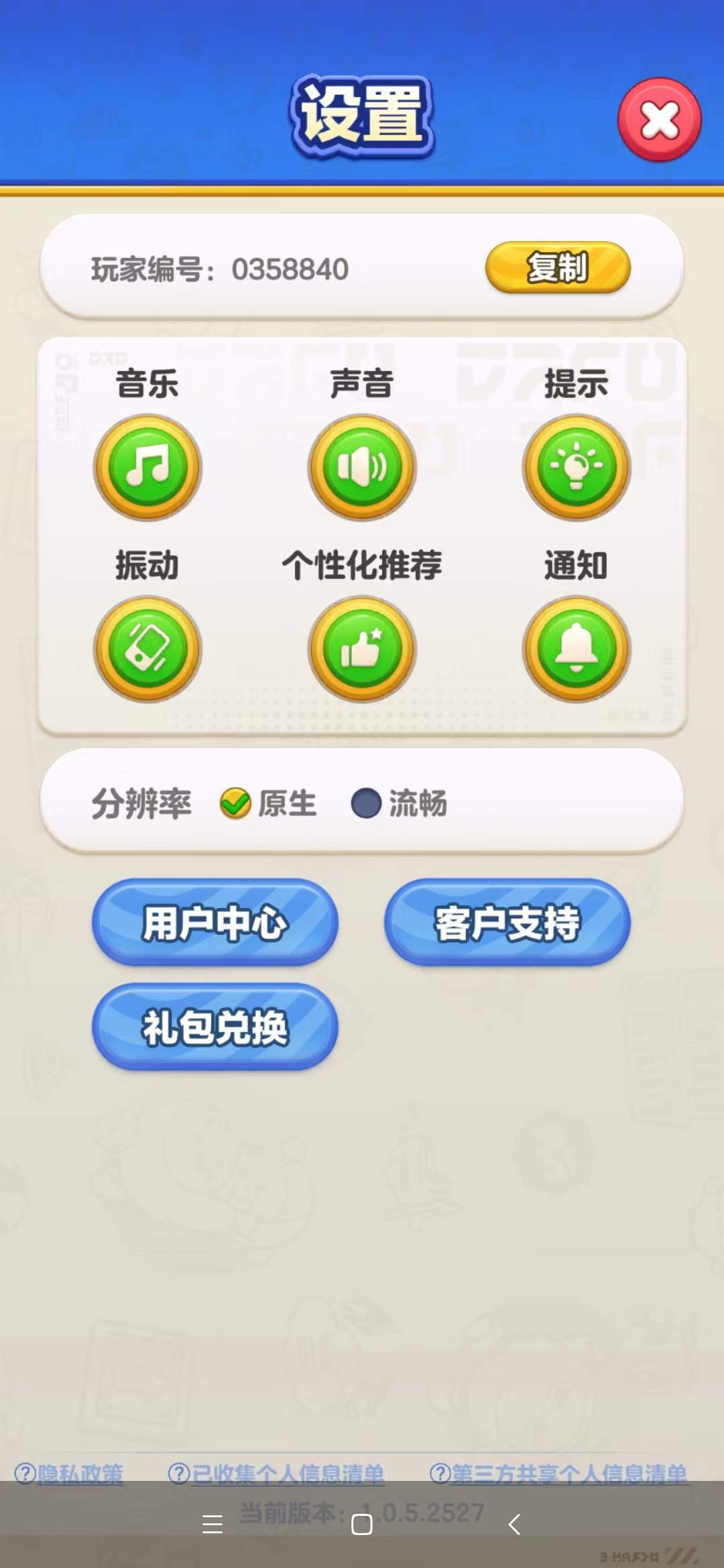This screenshot has height=1568, width=724.
Task: Copy the player ID with 复制
Action: click(558, 267)
